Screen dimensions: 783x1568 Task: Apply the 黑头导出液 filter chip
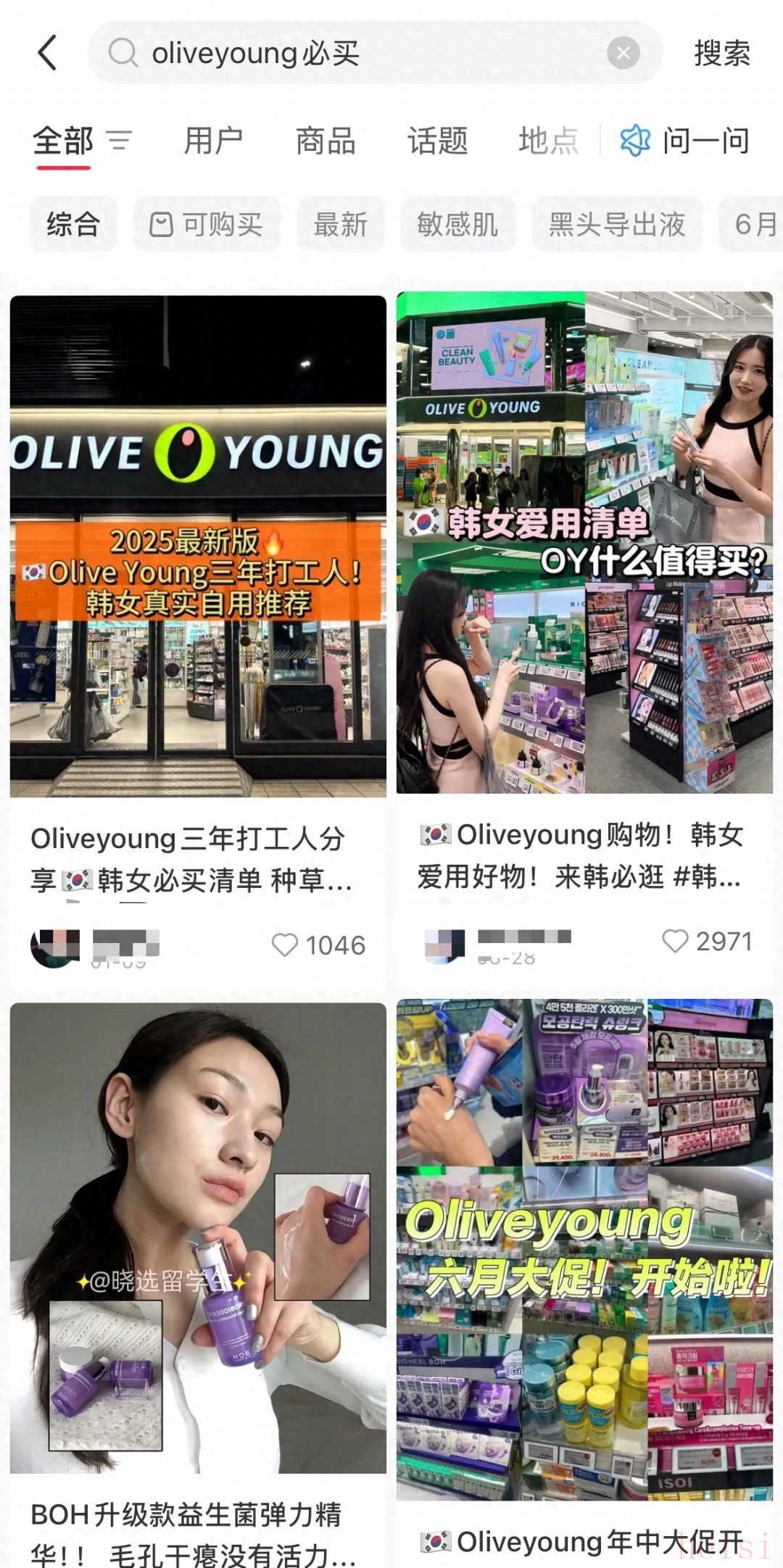tap(617, 224)
